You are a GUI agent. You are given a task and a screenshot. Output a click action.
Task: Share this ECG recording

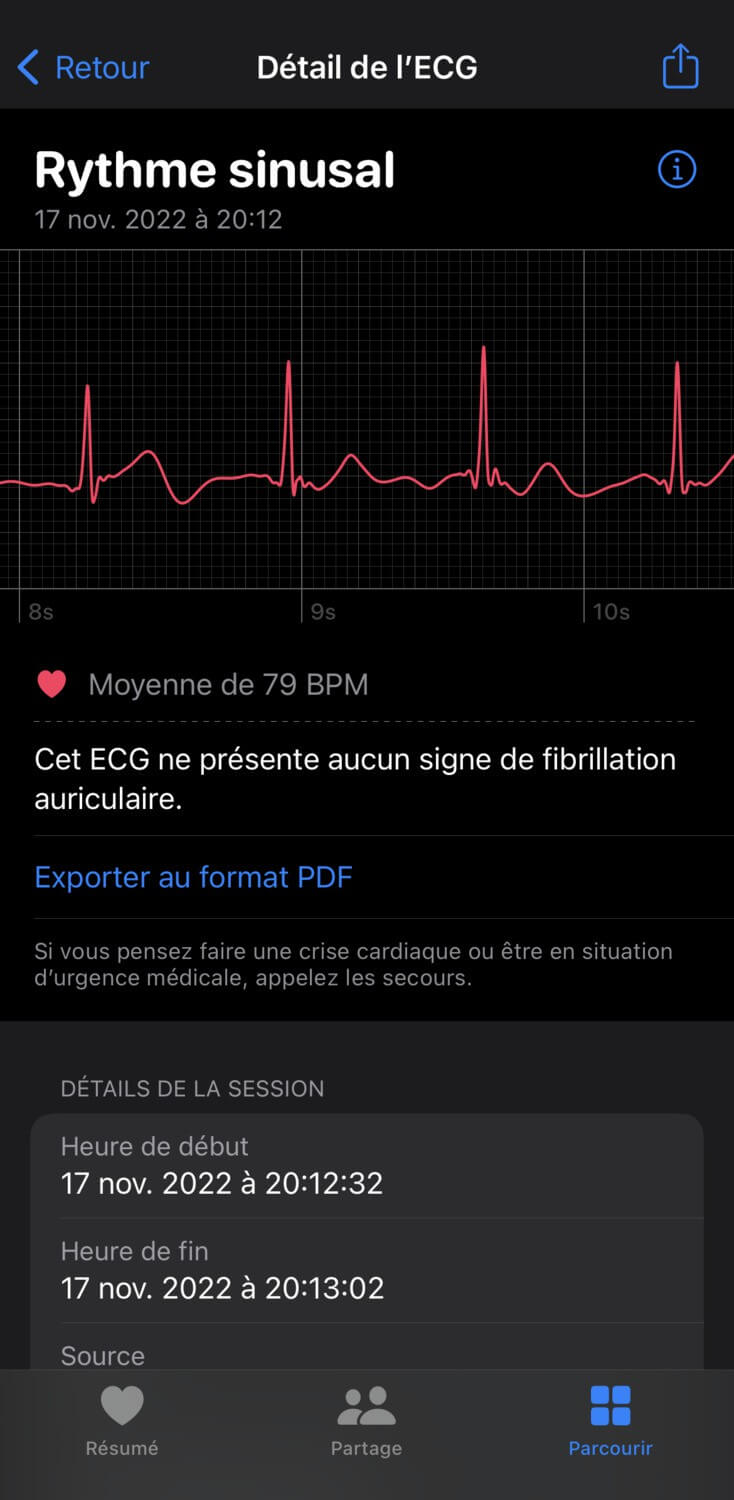[680, 66]
